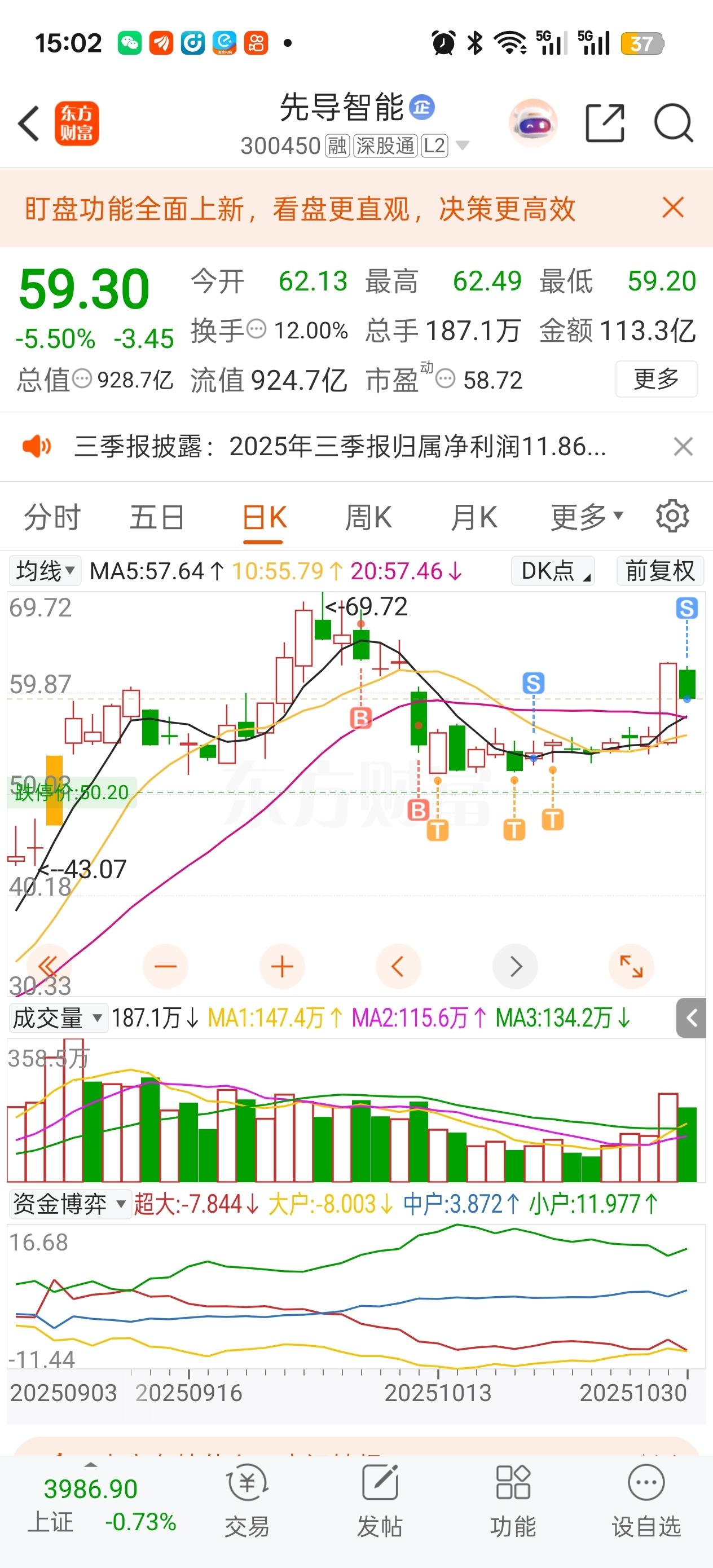Switch to the 五日 chart tab

157,518
